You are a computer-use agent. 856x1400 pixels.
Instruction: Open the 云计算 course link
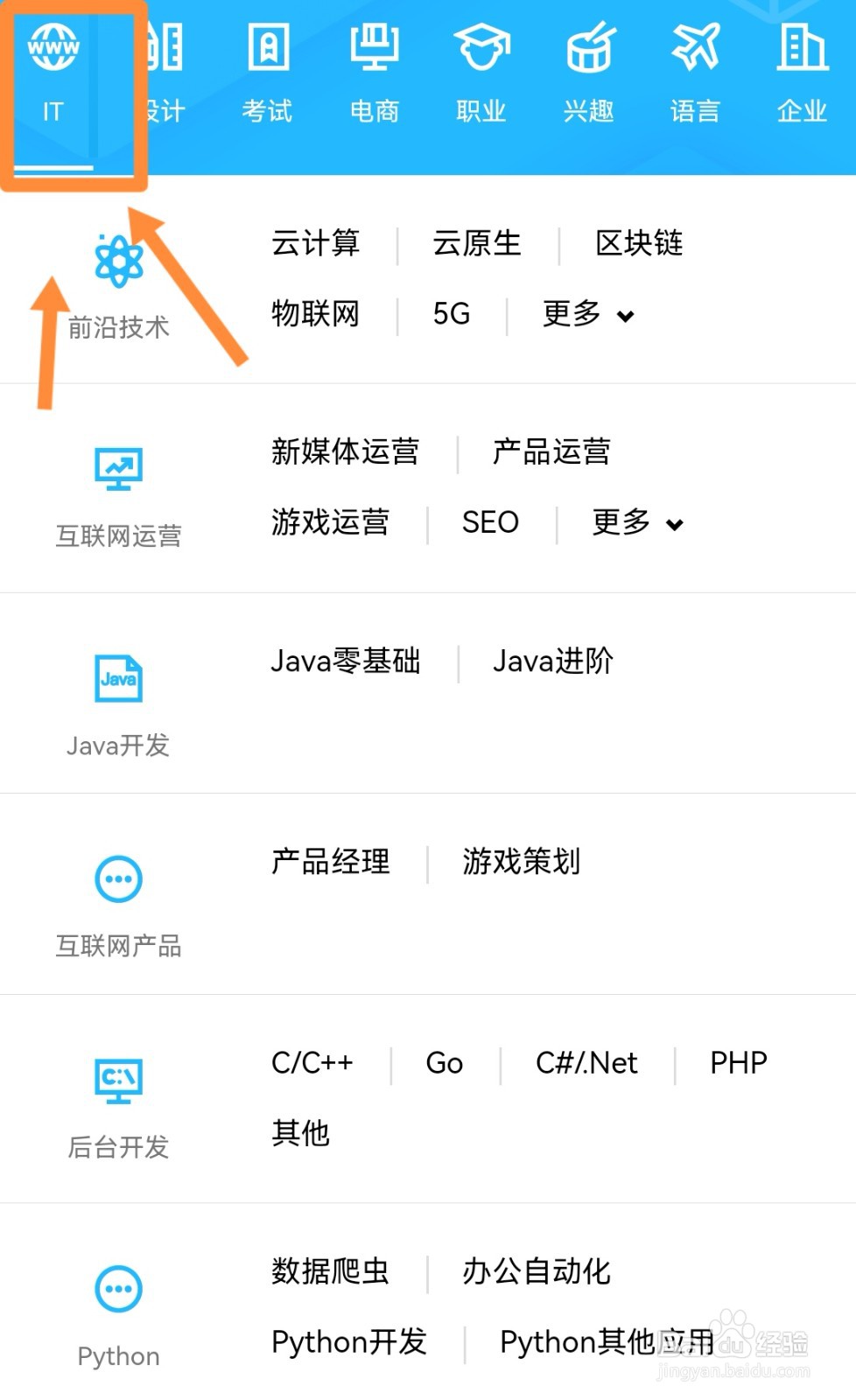pyautogui.click(x=317, y=244)
